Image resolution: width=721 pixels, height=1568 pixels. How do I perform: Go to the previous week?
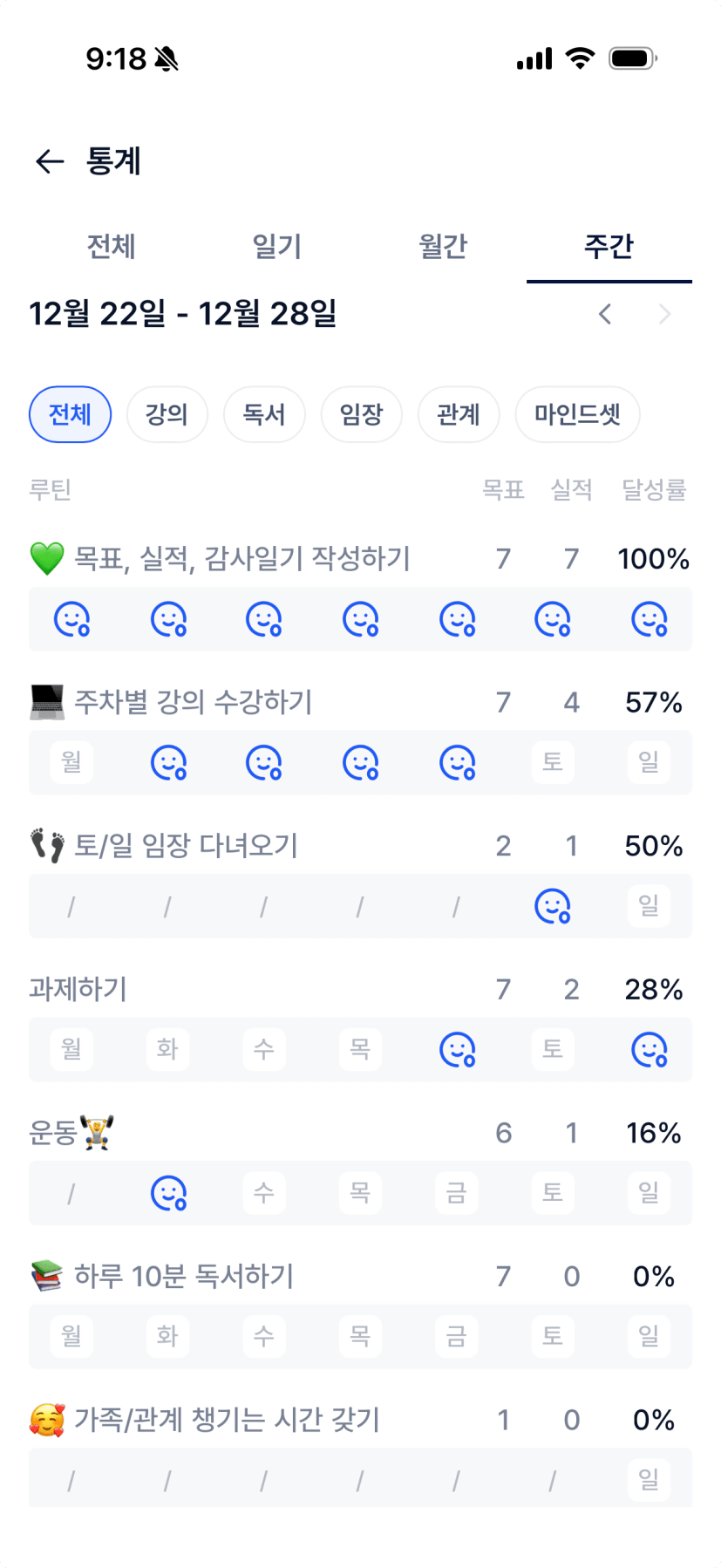click(x=605, y=314)
